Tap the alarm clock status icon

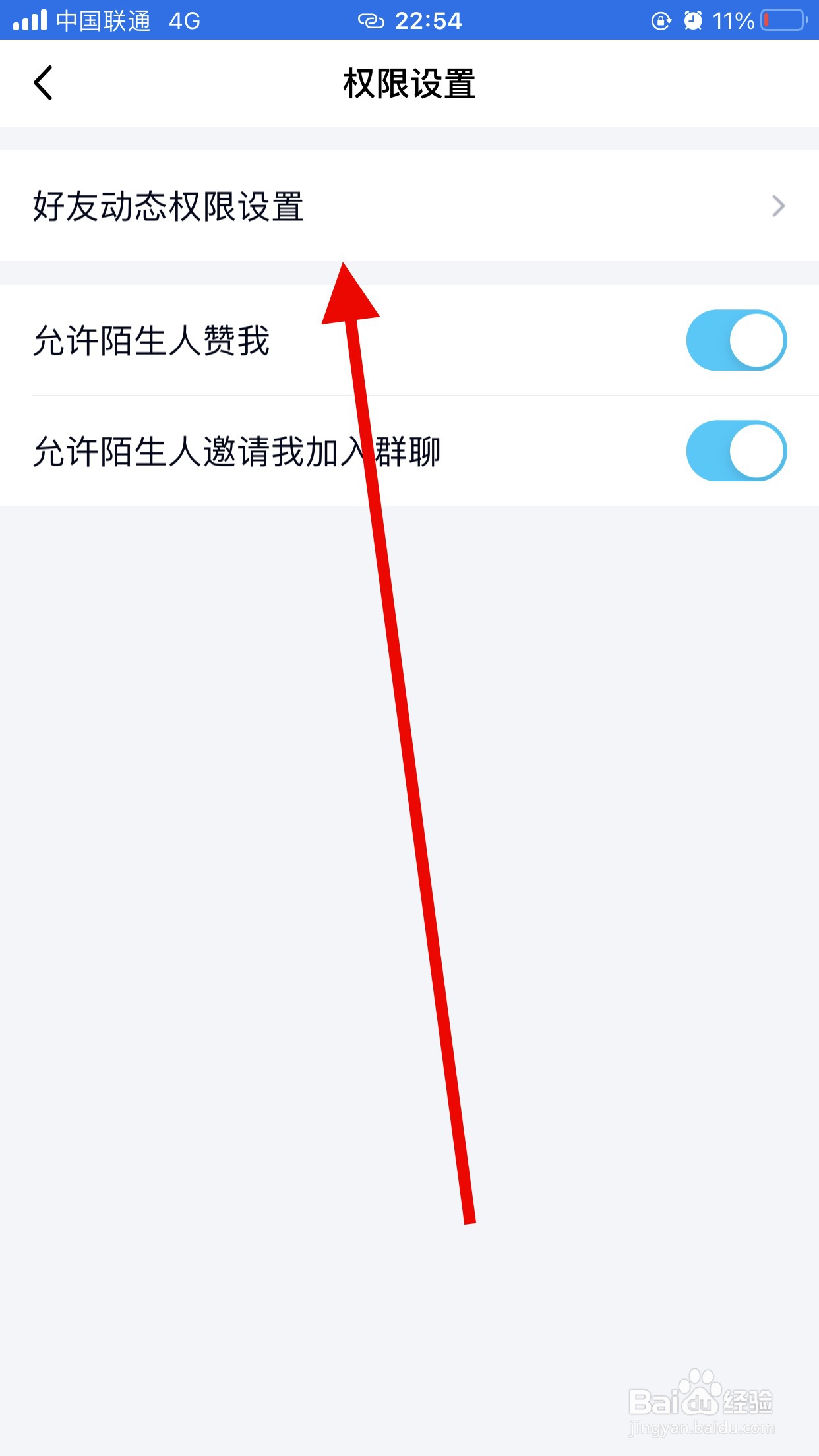pos(692,19)
